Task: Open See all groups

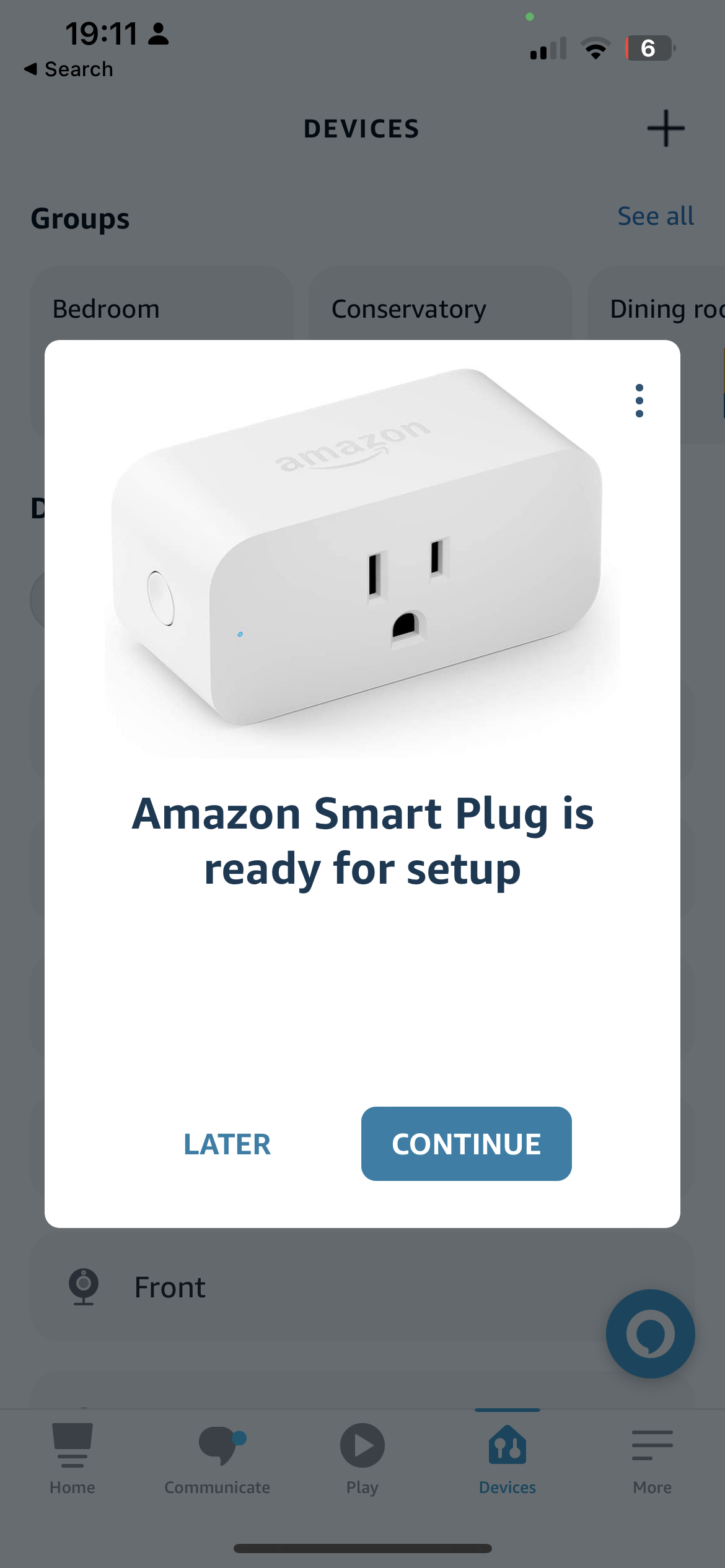Action: 655,216
